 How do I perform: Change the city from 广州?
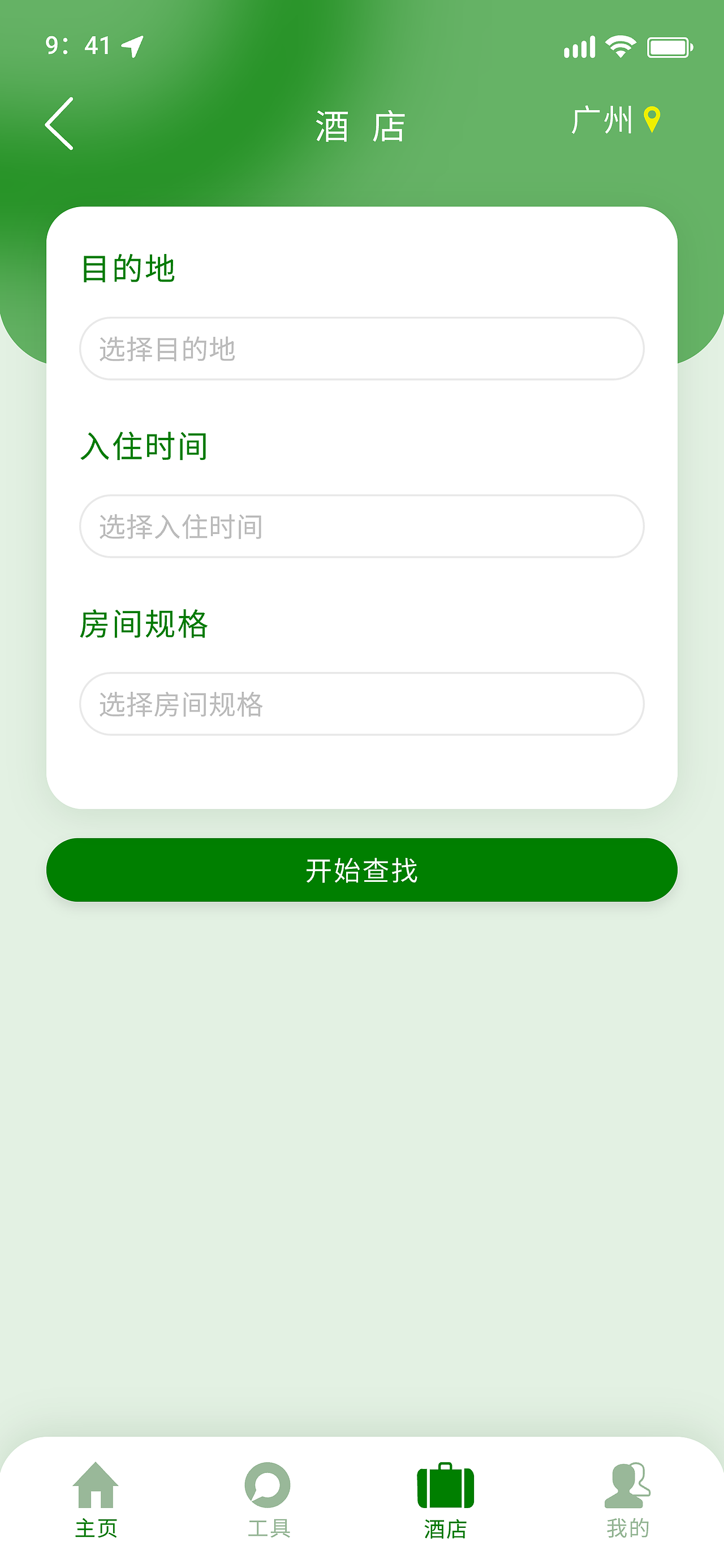615,120
